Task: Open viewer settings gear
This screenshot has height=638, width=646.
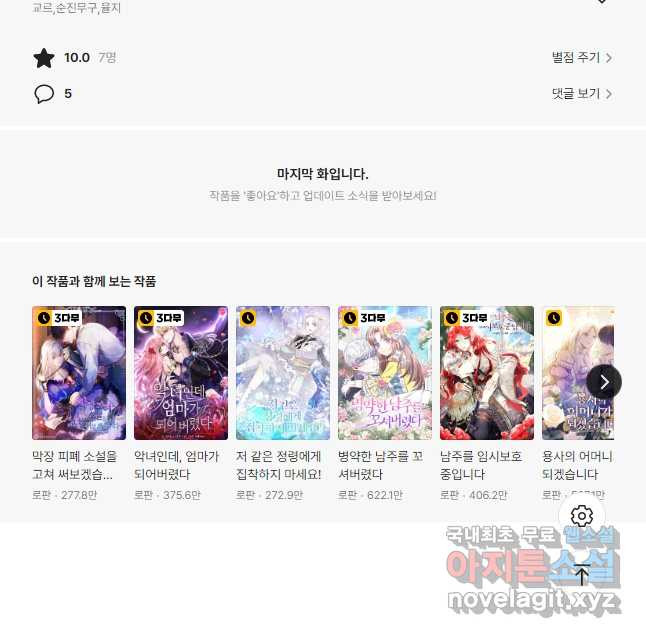Action: pos(583,516)
